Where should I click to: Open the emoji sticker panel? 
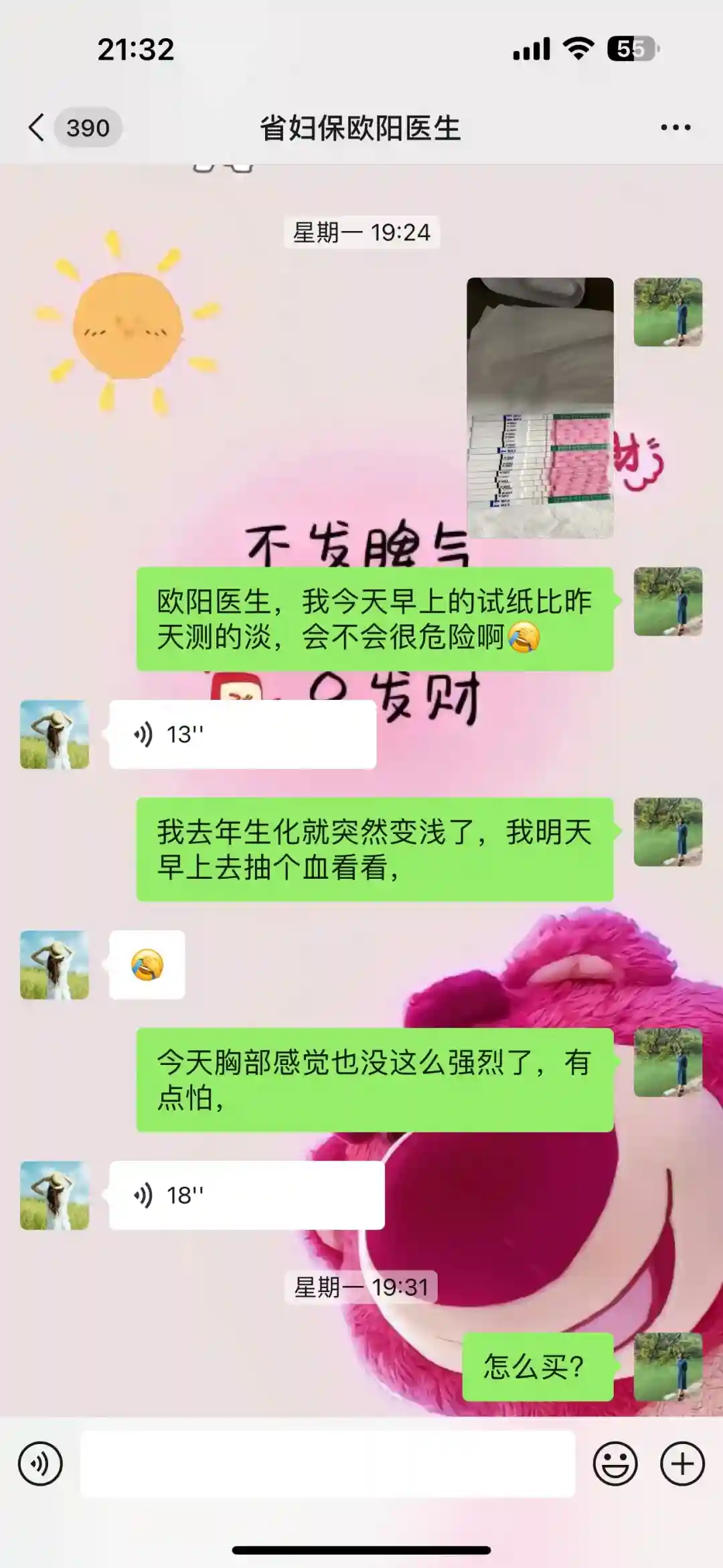click(x=615, y=1464)
